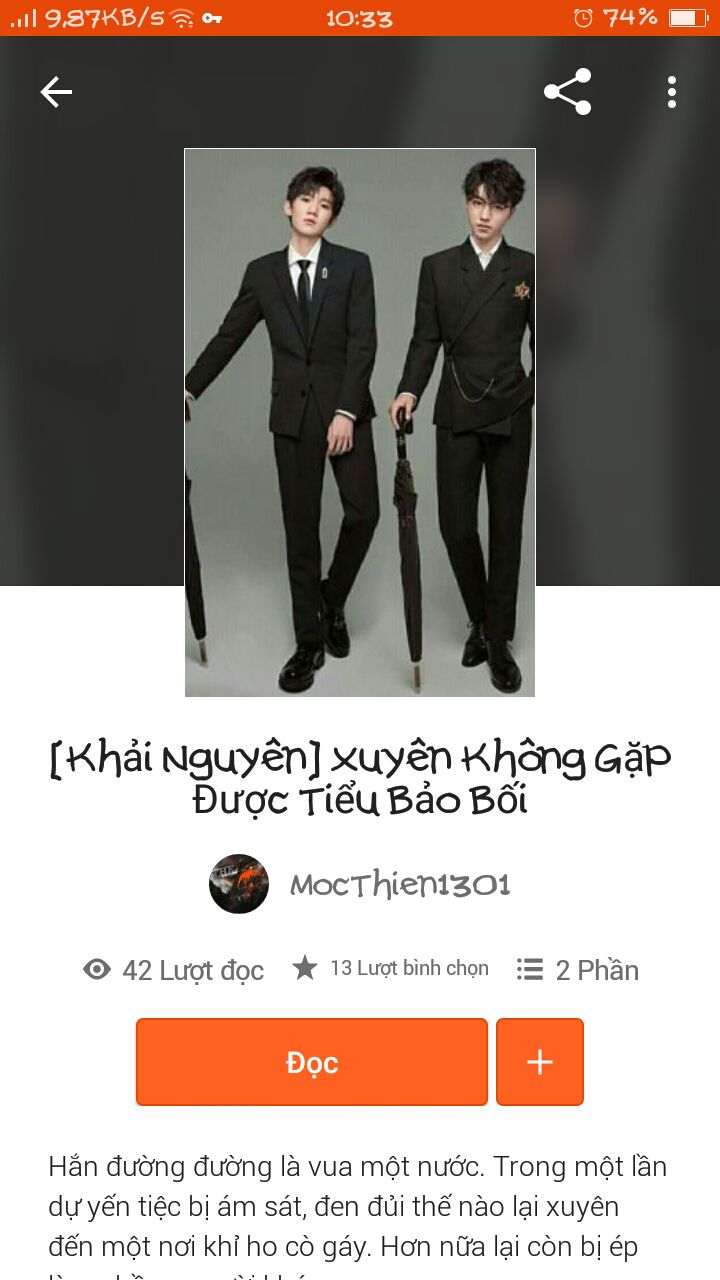
Task: Tap the Đọc button to start reading
Action: pos(312,1062)
